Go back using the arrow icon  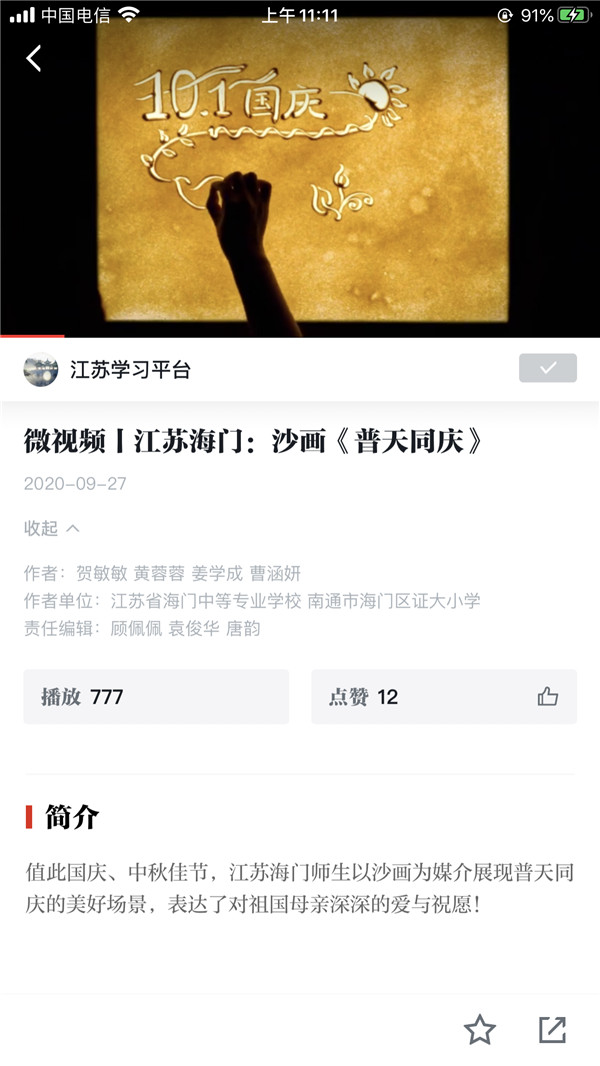coord(34,58)
